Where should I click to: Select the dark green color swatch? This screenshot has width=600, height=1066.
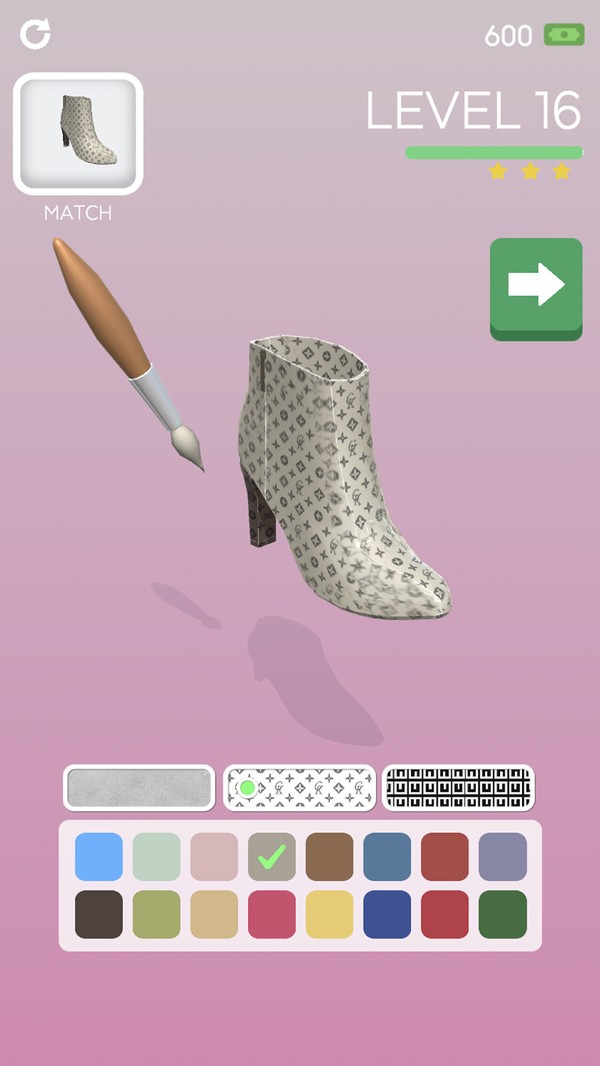click(502, 914)
